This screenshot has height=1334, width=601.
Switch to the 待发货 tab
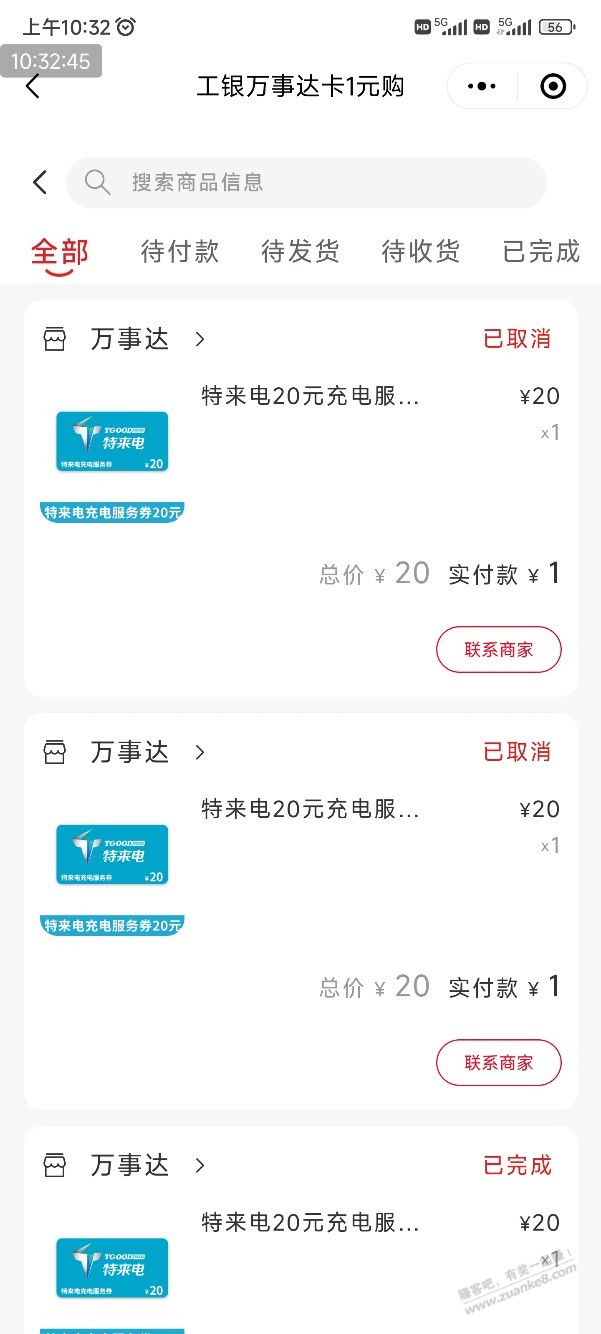click(300, 252)
